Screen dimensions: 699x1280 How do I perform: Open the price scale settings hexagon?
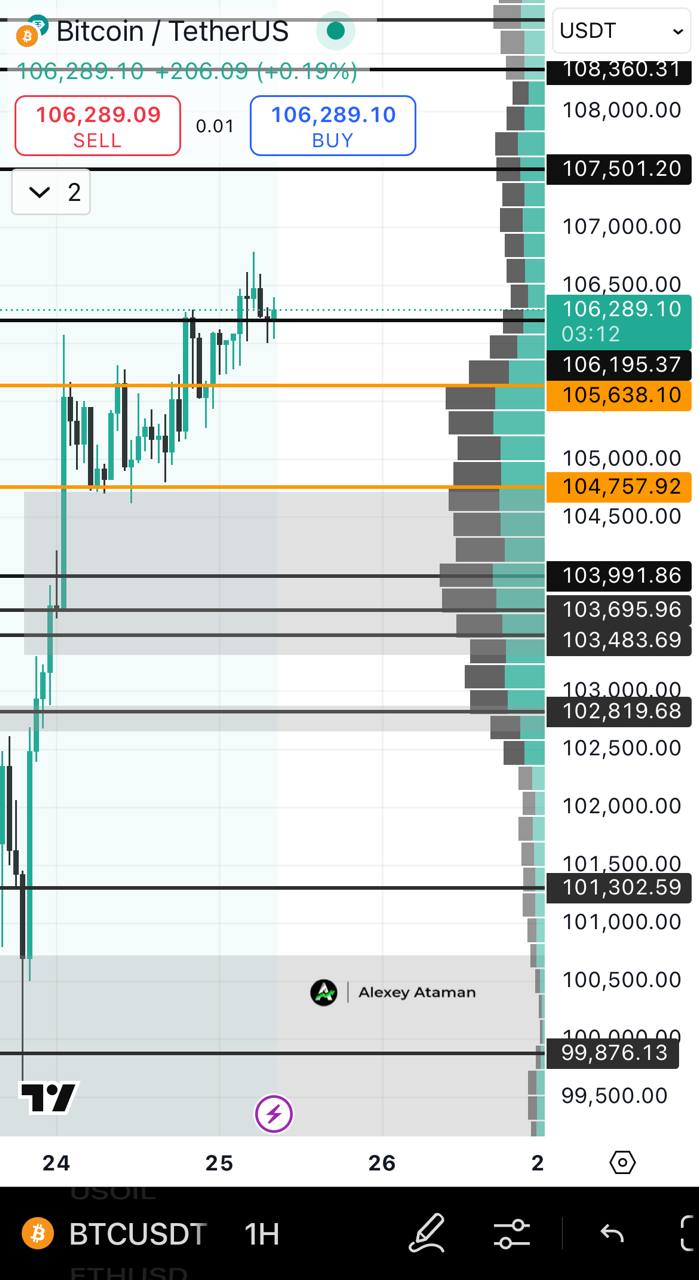[x=622, y=1162]
